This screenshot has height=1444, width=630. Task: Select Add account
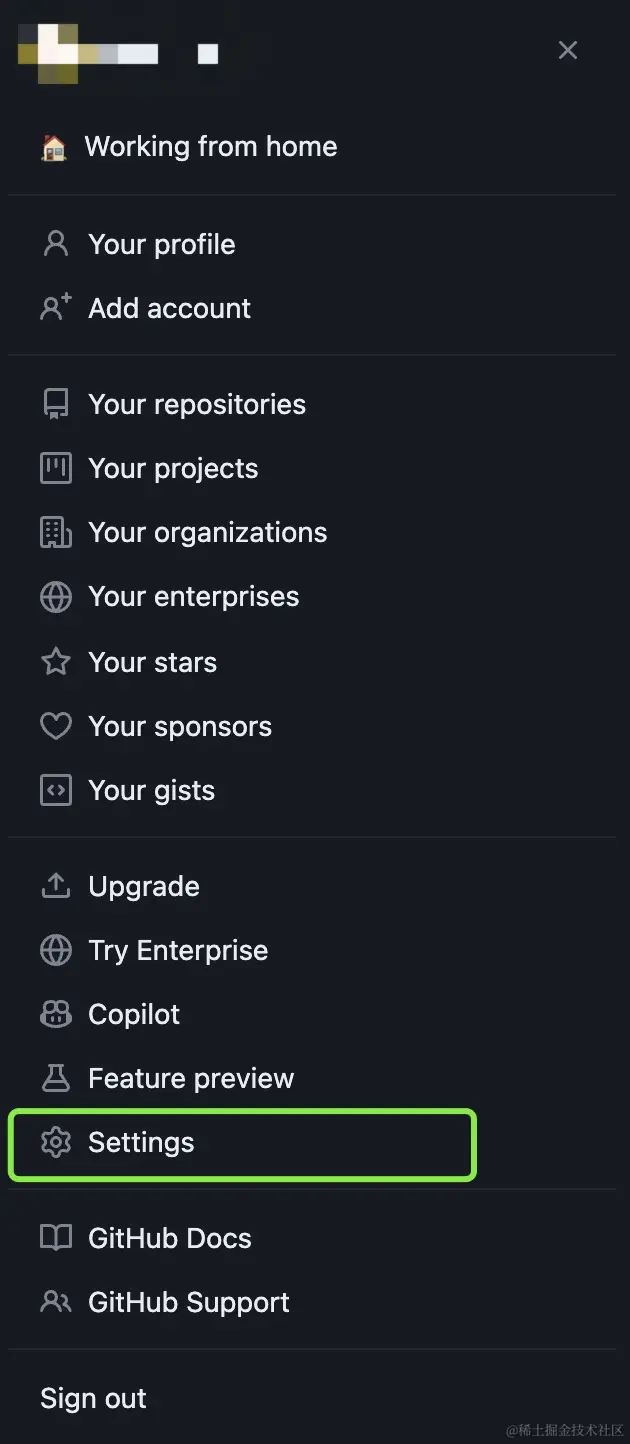point(169,308)
